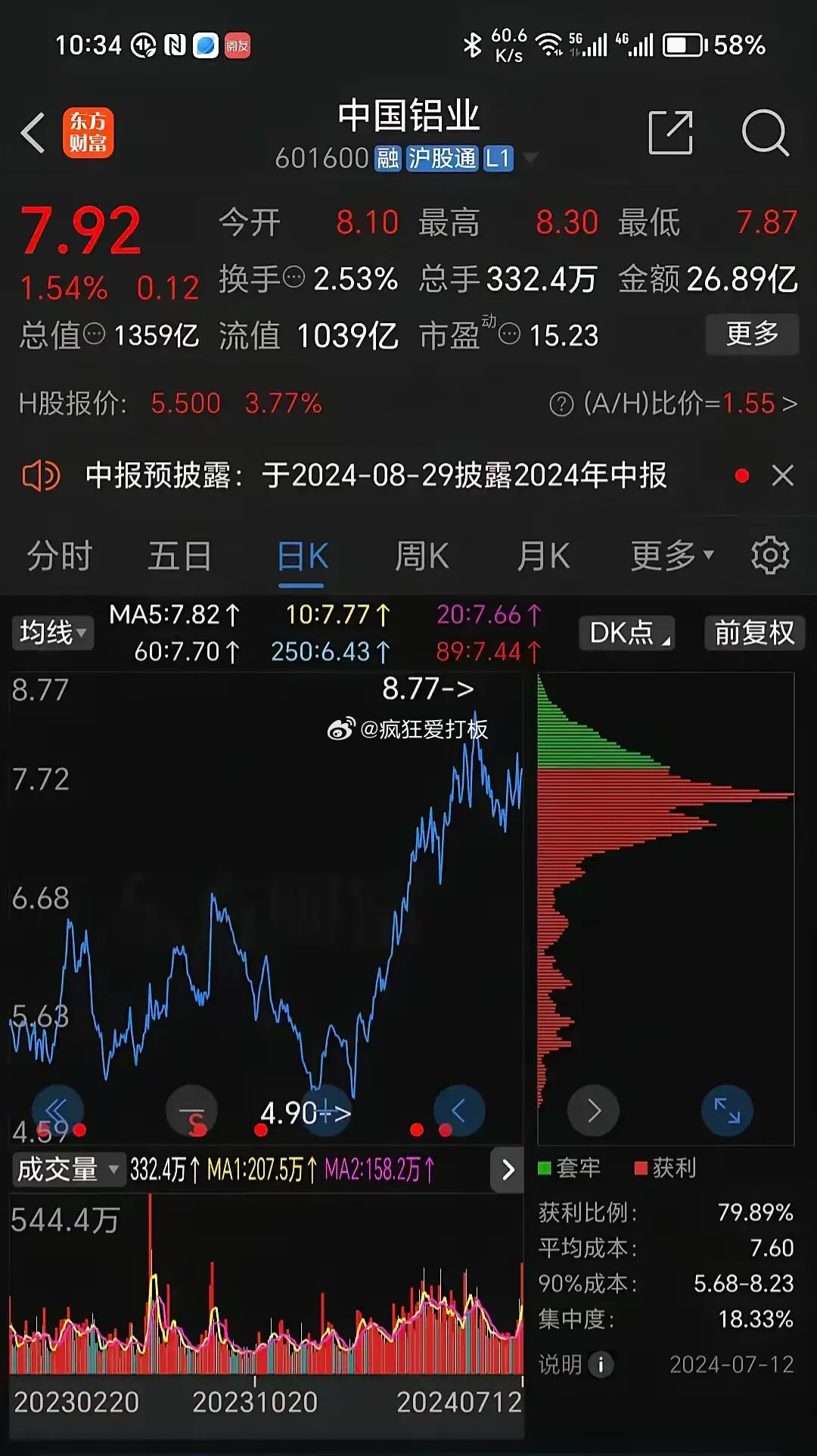Switch to the 分时 chart tab
The image size is (817, 1456).
coord(59,556)
